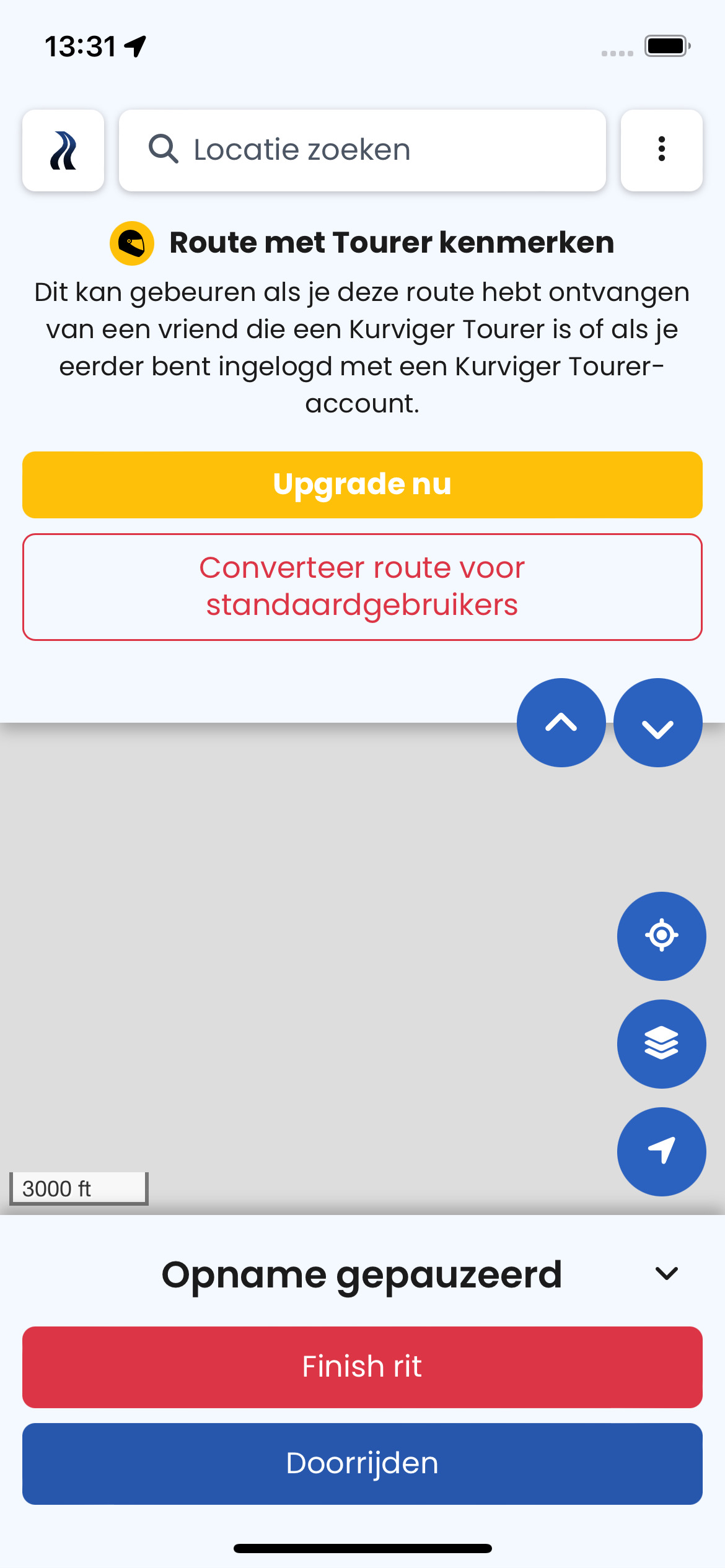Collapse the Opname gepauzeerd panel

(667, 1274)
